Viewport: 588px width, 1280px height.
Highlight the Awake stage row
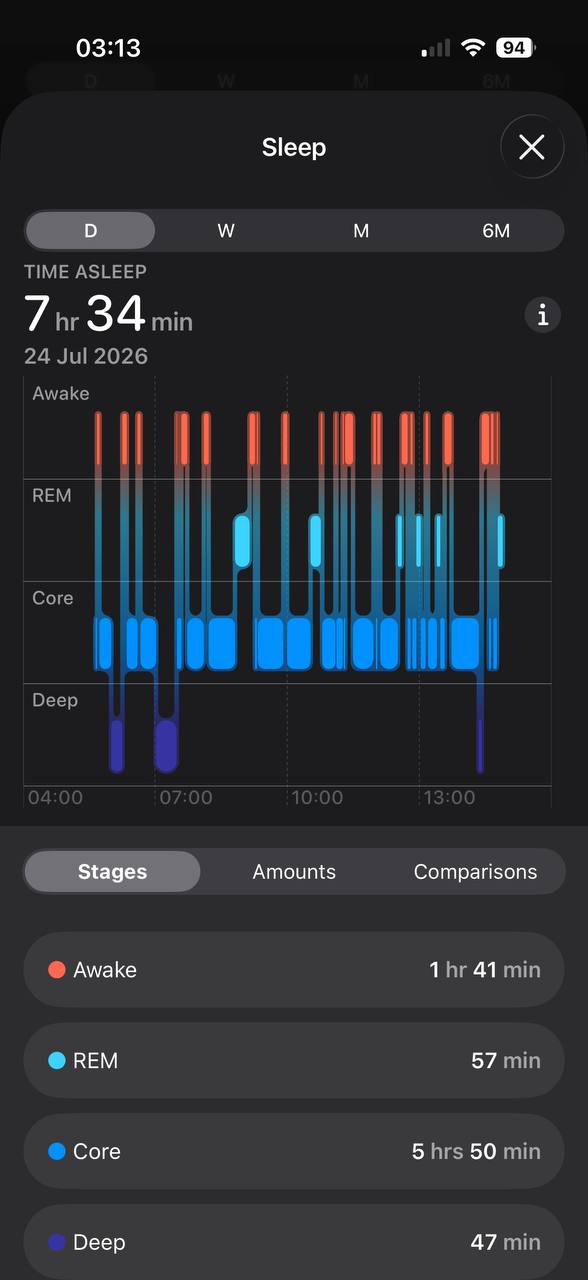tap(294, 970)
